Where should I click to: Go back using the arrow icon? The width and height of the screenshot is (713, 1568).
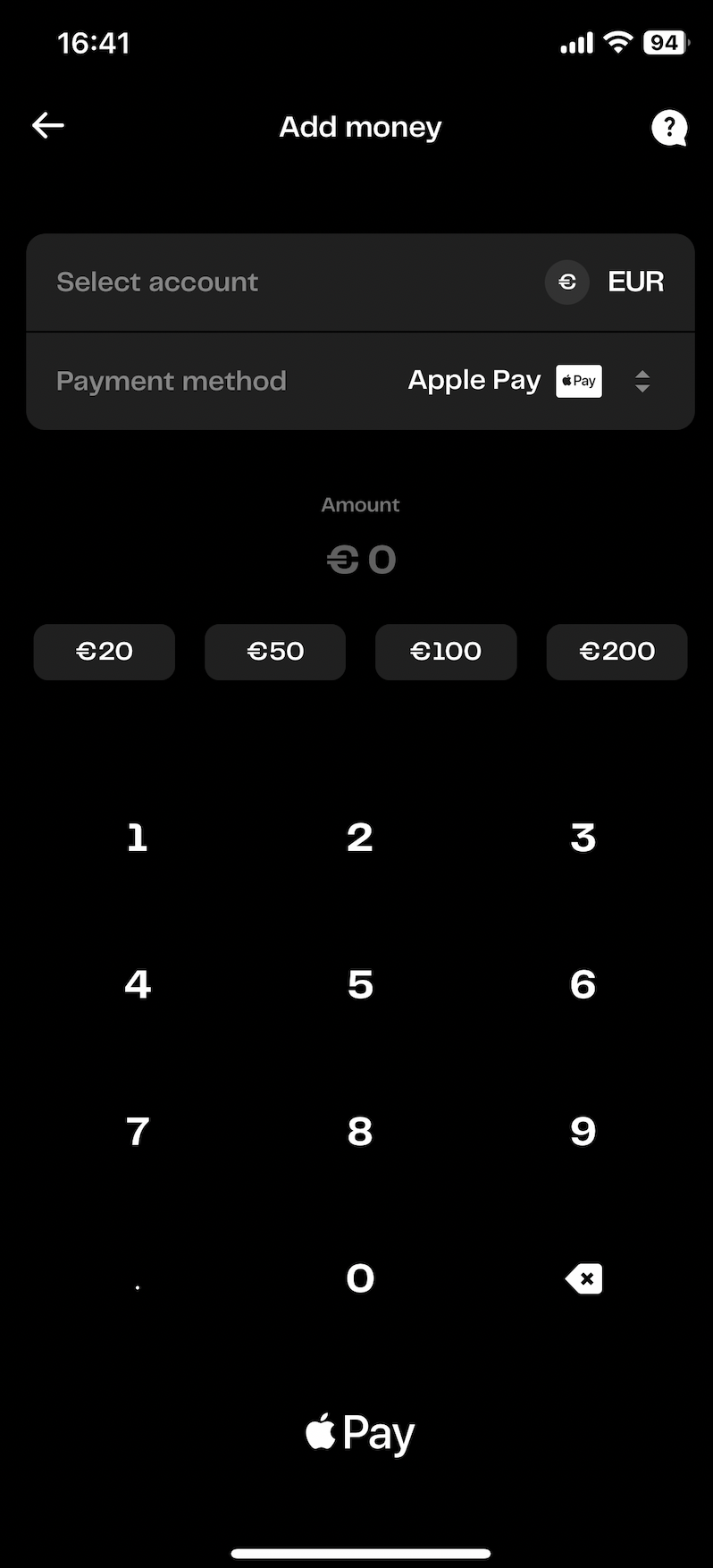coord(48,126)
